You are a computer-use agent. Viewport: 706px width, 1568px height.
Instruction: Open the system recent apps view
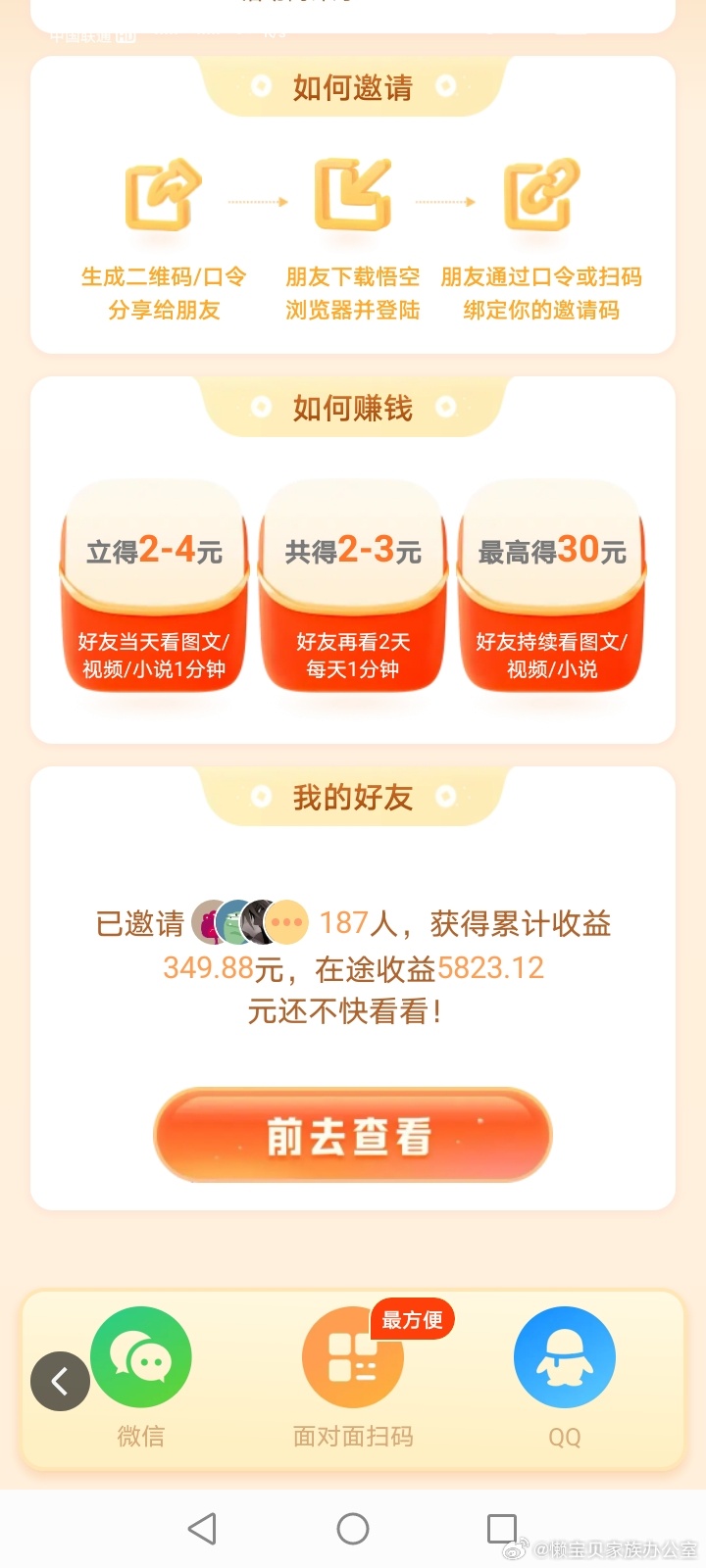[x=502, y=1529]
